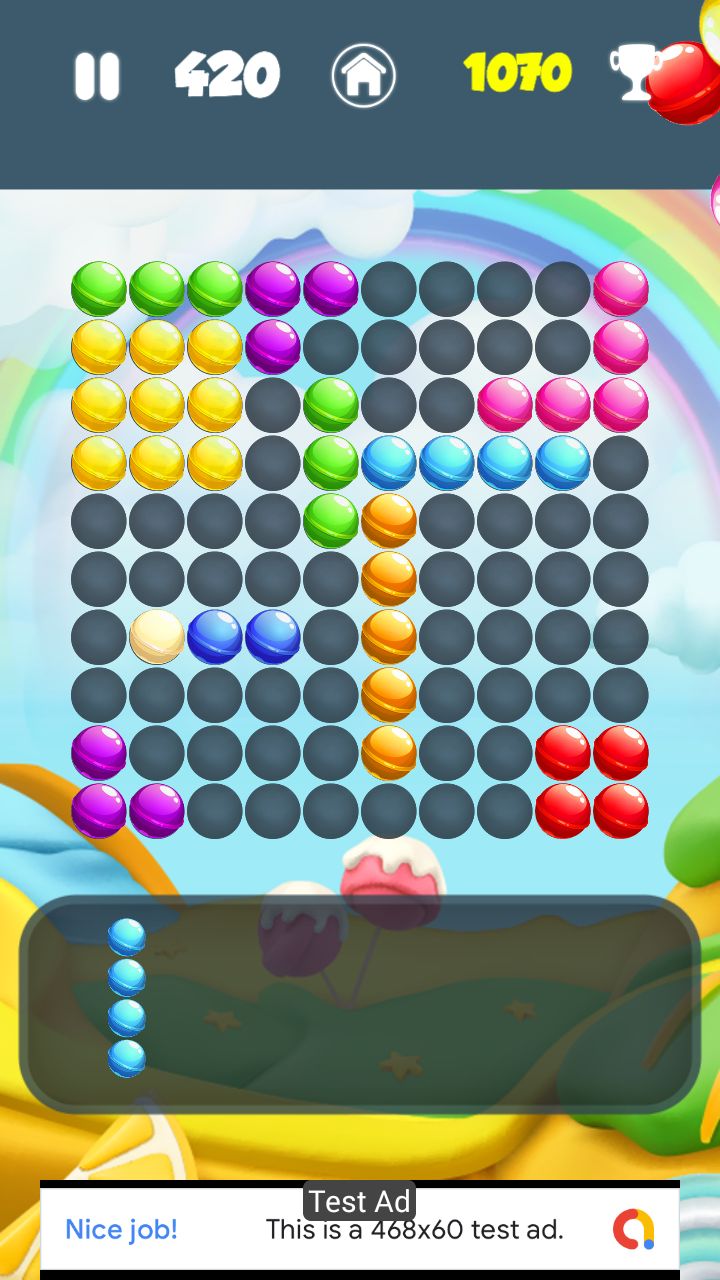
Task: Open the trophy high score icon
Action: pos(635,72)
